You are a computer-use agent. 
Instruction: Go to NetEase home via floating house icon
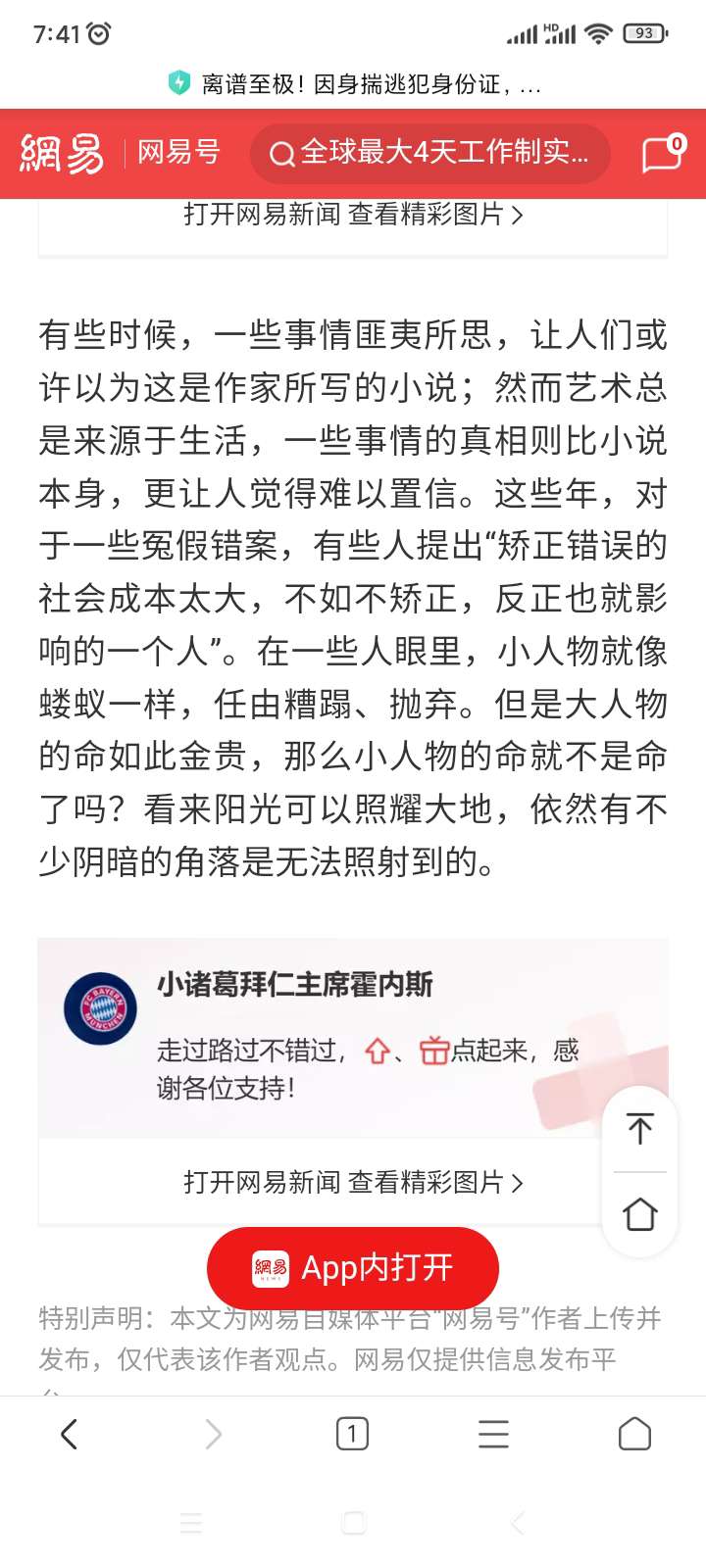coord(640,1214)
